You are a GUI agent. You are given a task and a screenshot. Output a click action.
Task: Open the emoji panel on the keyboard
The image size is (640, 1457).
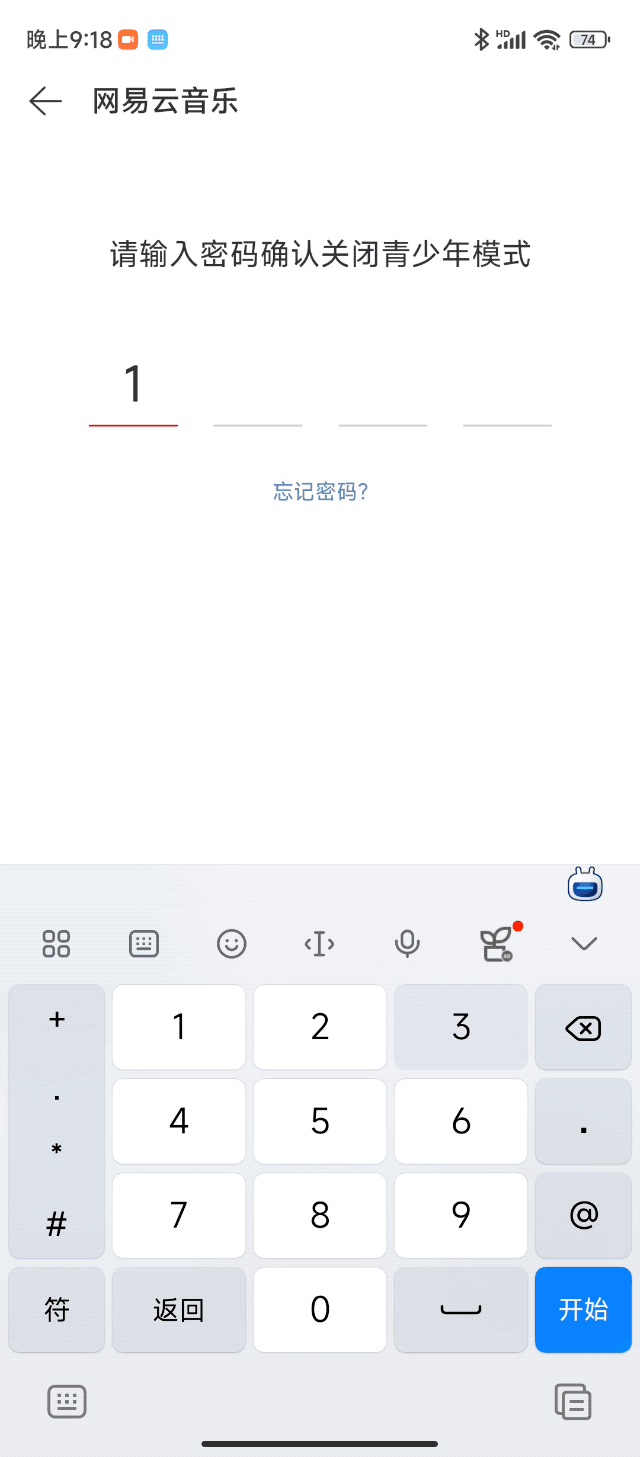pos(232,943)
